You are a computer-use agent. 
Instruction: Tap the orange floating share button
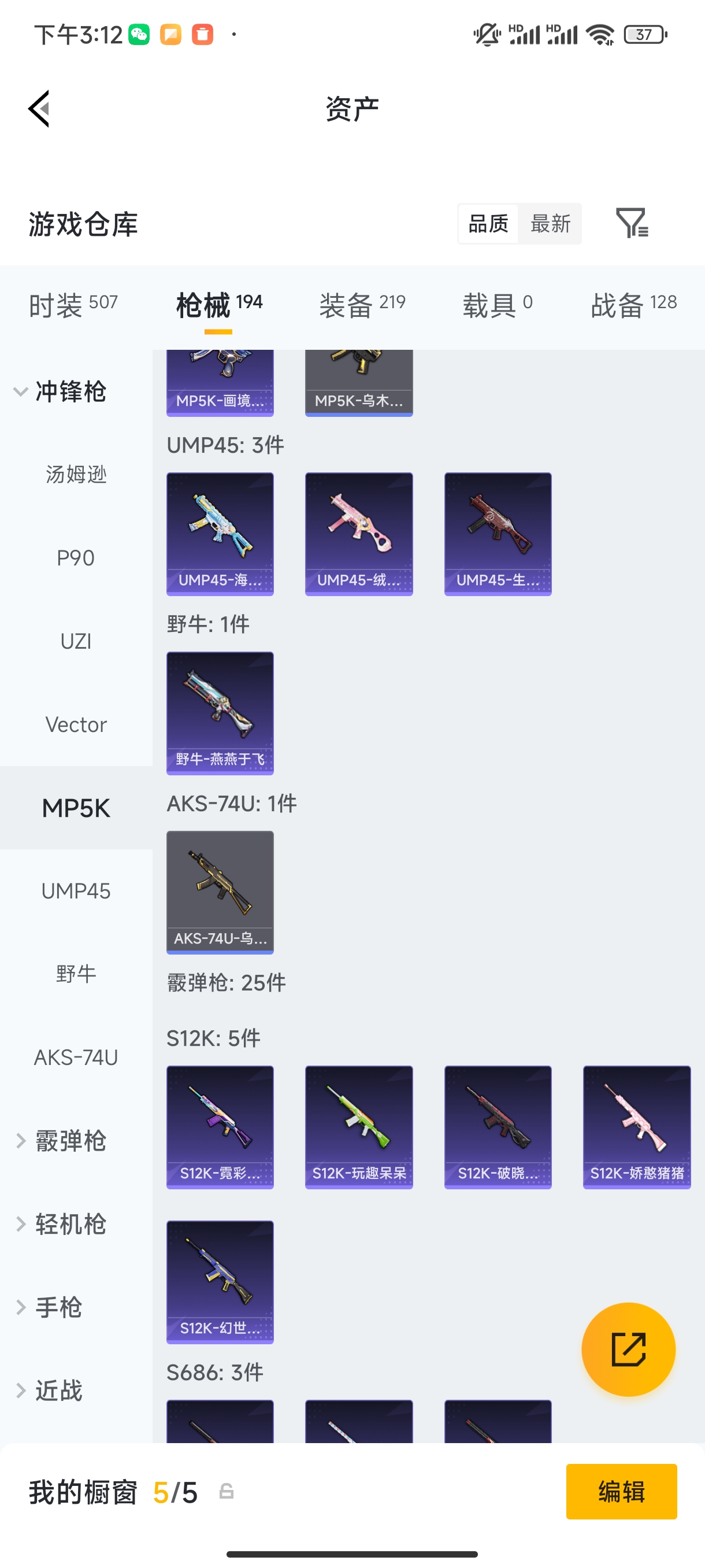coord(628,1349)
